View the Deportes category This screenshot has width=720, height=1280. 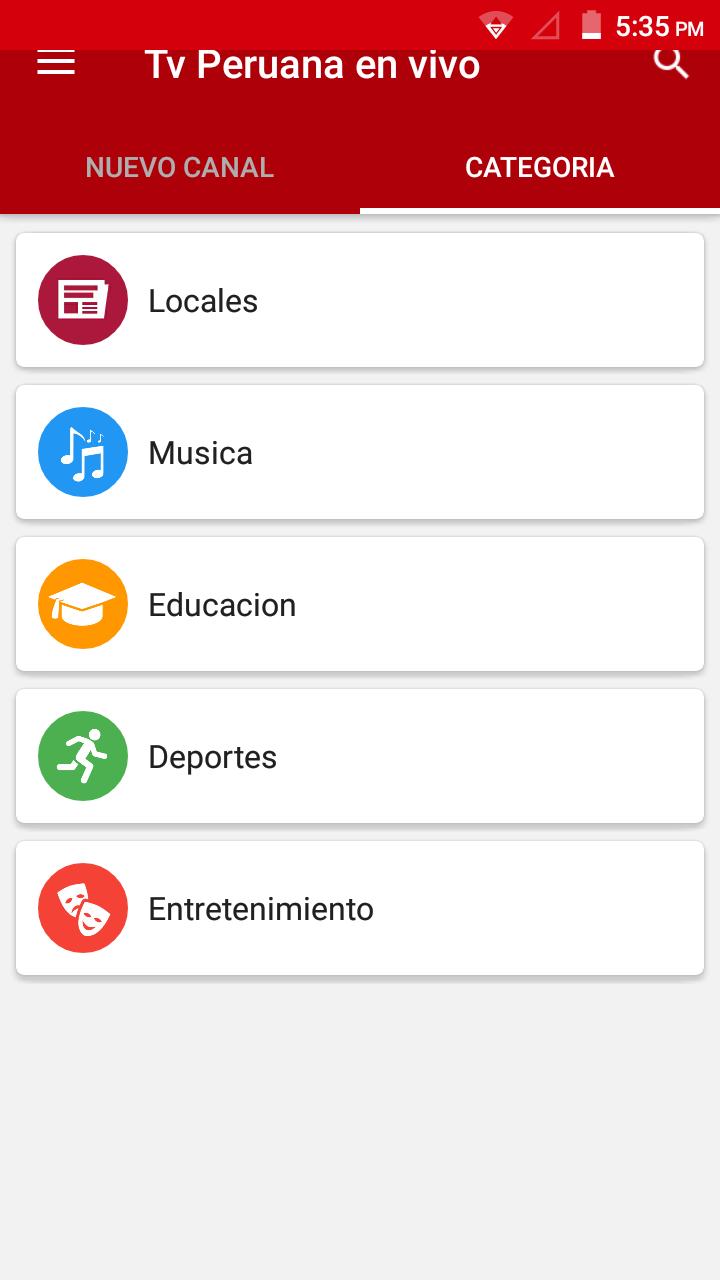(x=360, y=756)
